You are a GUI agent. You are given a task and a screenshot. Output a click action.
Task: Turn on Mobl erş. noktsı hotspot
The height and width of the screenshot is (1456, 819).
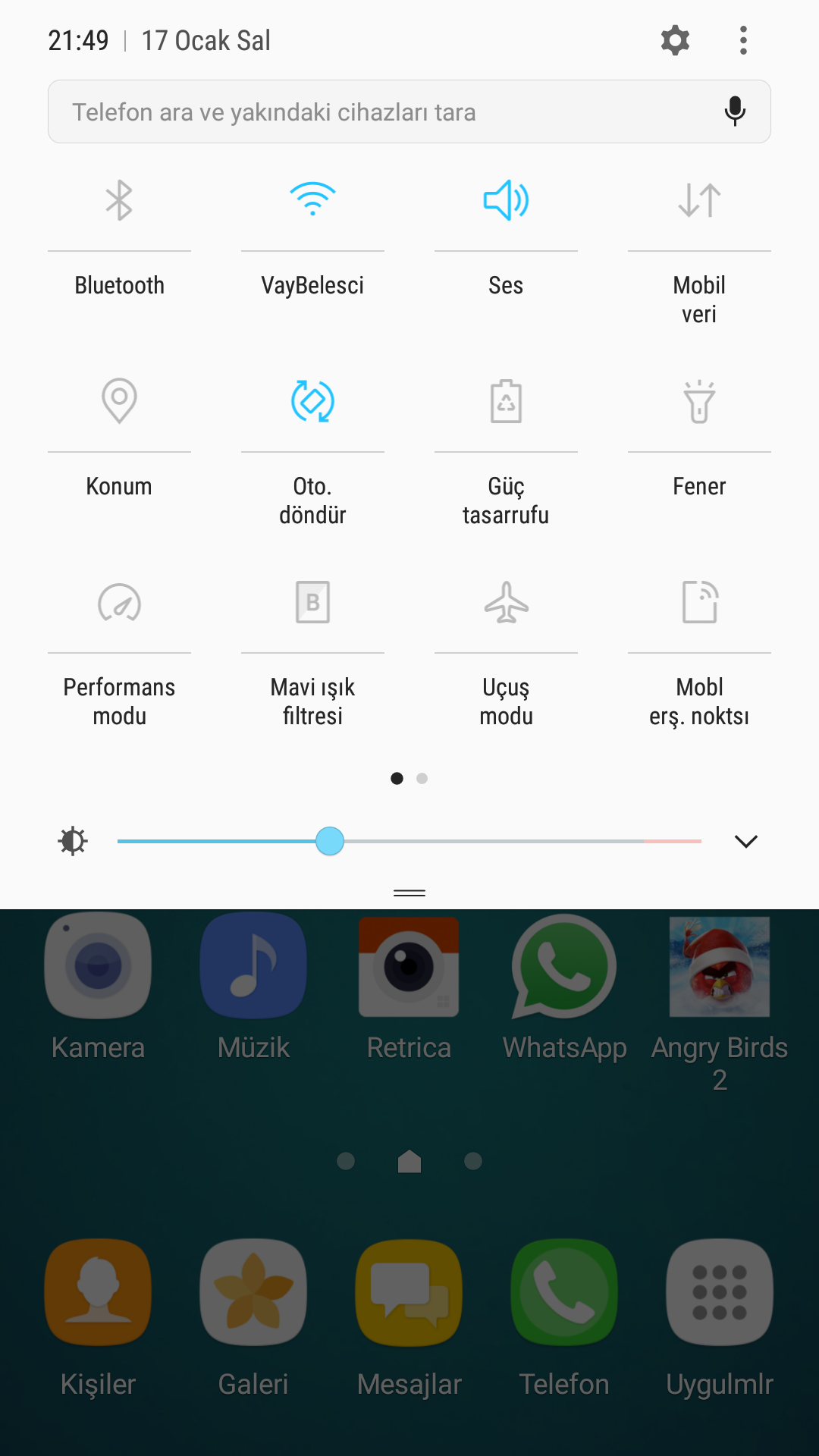[699, 602]
